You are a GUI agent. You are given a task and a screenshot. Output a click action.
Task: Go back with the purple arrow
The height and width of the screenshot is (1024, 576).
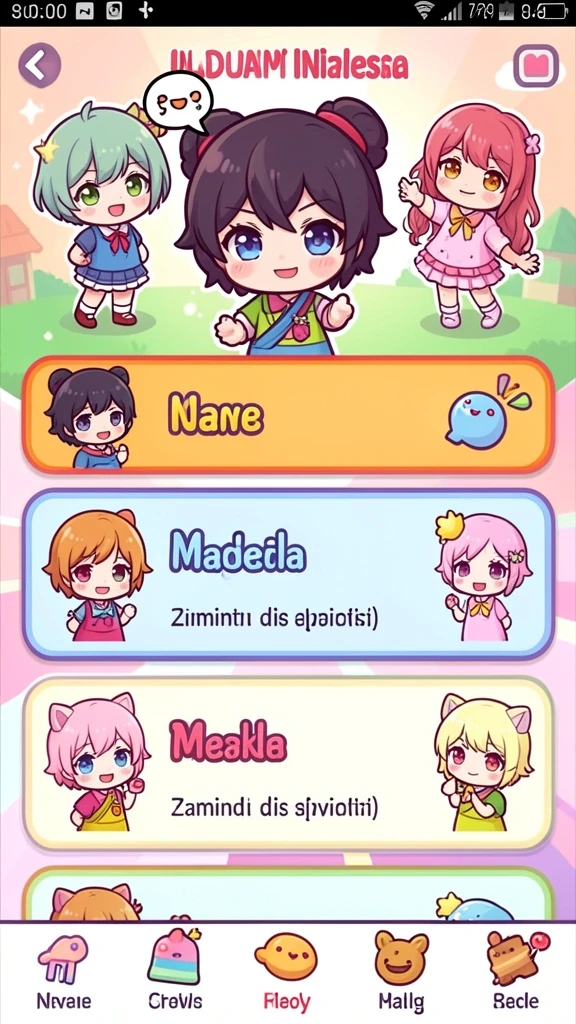(39, 65)
